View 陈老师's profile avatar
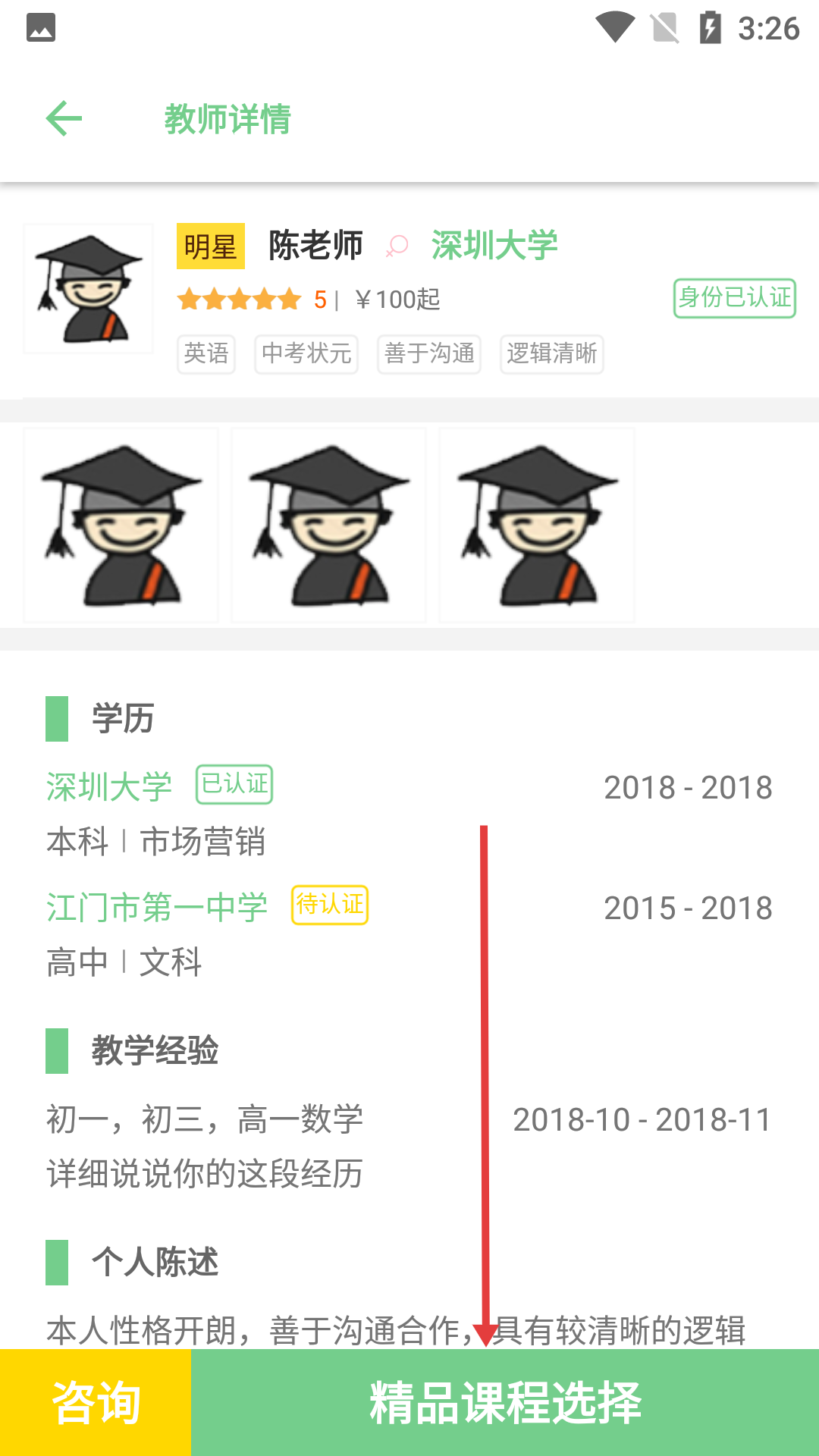This screenshot has width=819, height=1456. (x=89, y=289)
